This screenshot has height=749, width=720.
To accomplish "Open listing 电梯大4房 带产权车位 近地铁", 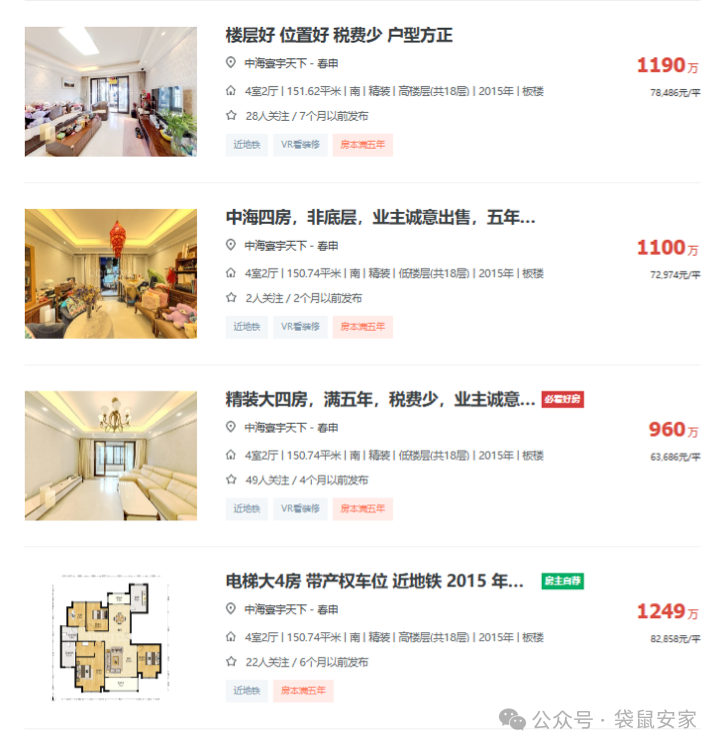I will coord(375,581).
